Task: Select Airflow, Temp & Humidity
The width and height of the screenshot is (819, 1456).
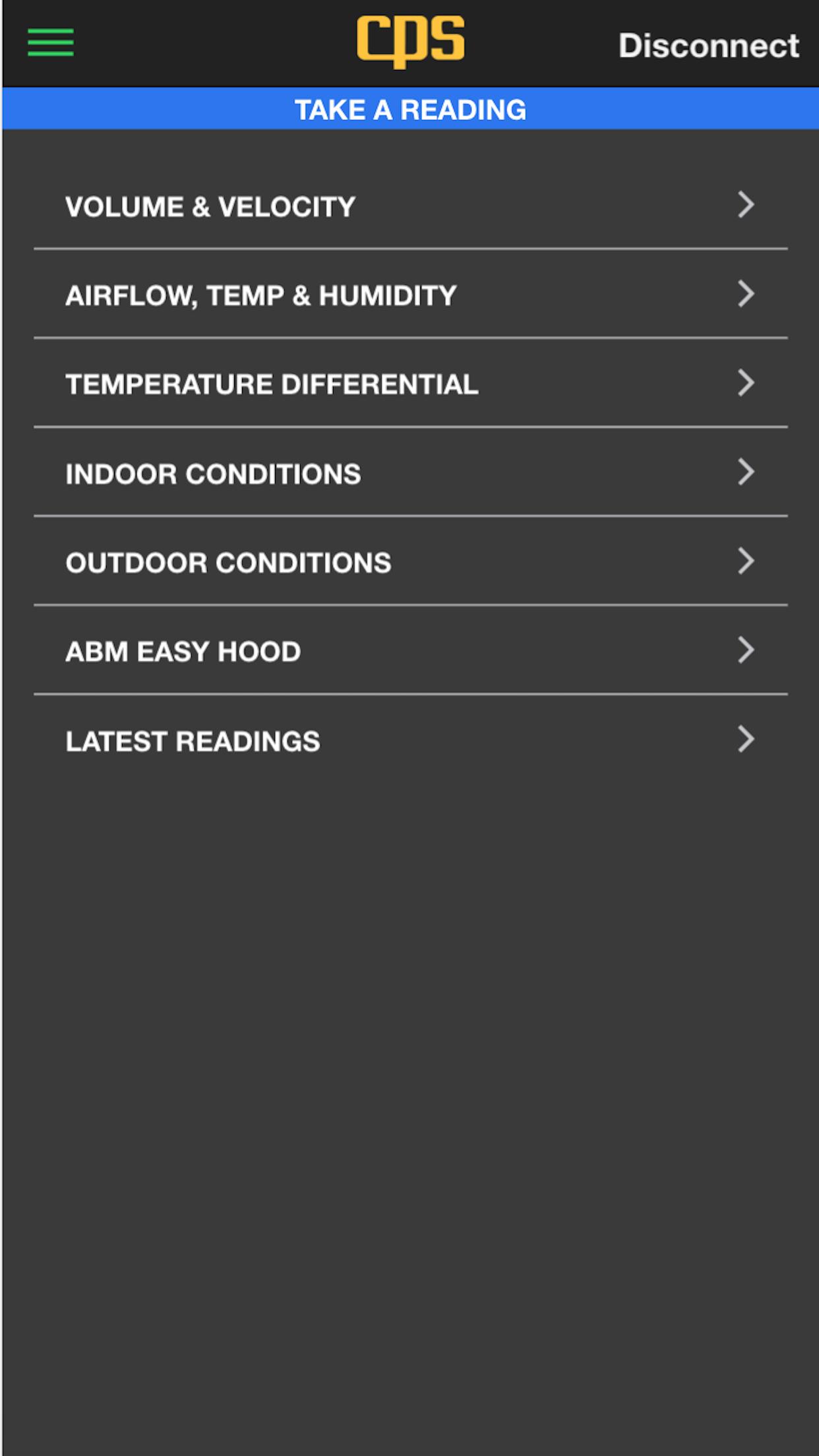Action: pyautogui.click(x=410, y=295)
